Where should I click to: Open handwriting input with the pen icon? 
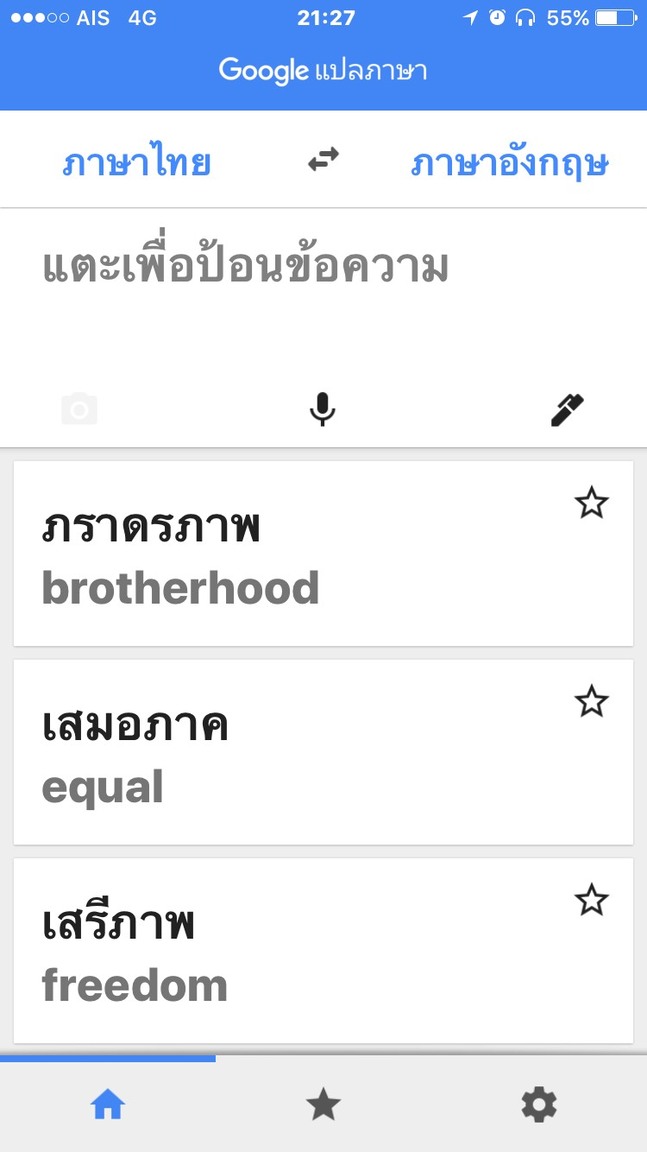(567, 410)
